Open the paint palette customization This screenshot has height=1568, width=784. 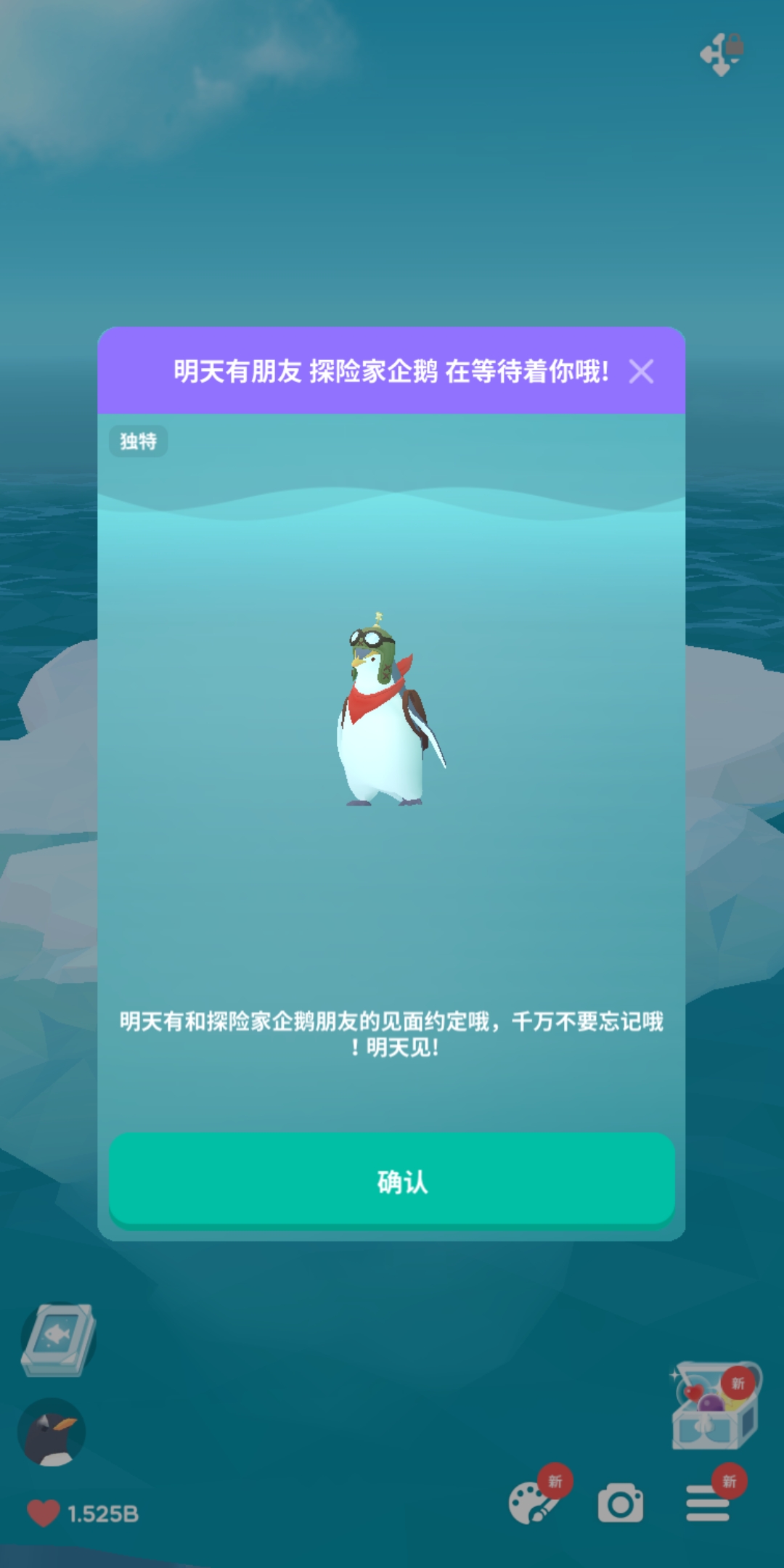(535, 1503)
